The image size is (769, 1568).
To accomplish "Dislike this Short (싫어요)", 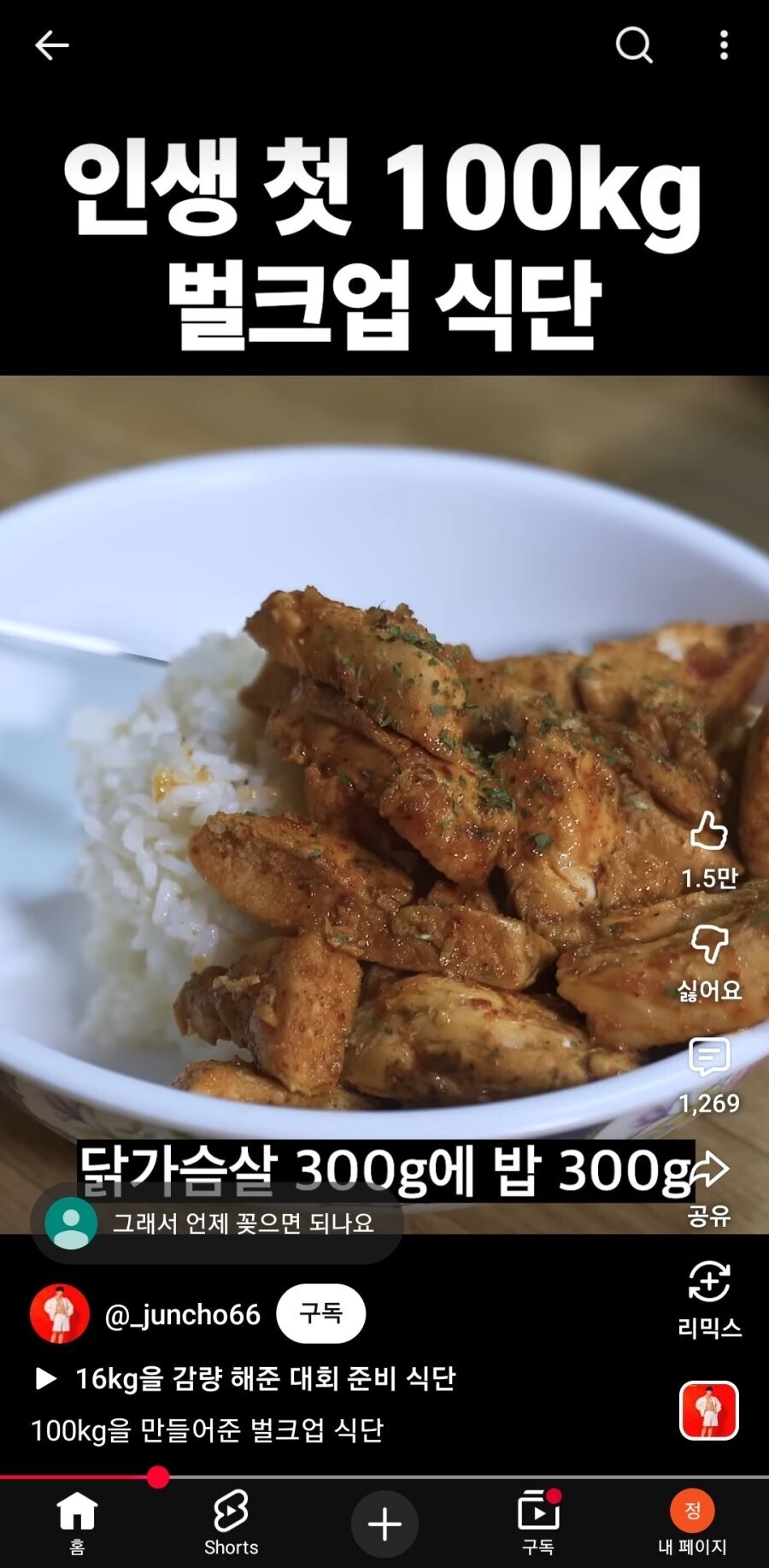I will (709, 945).
